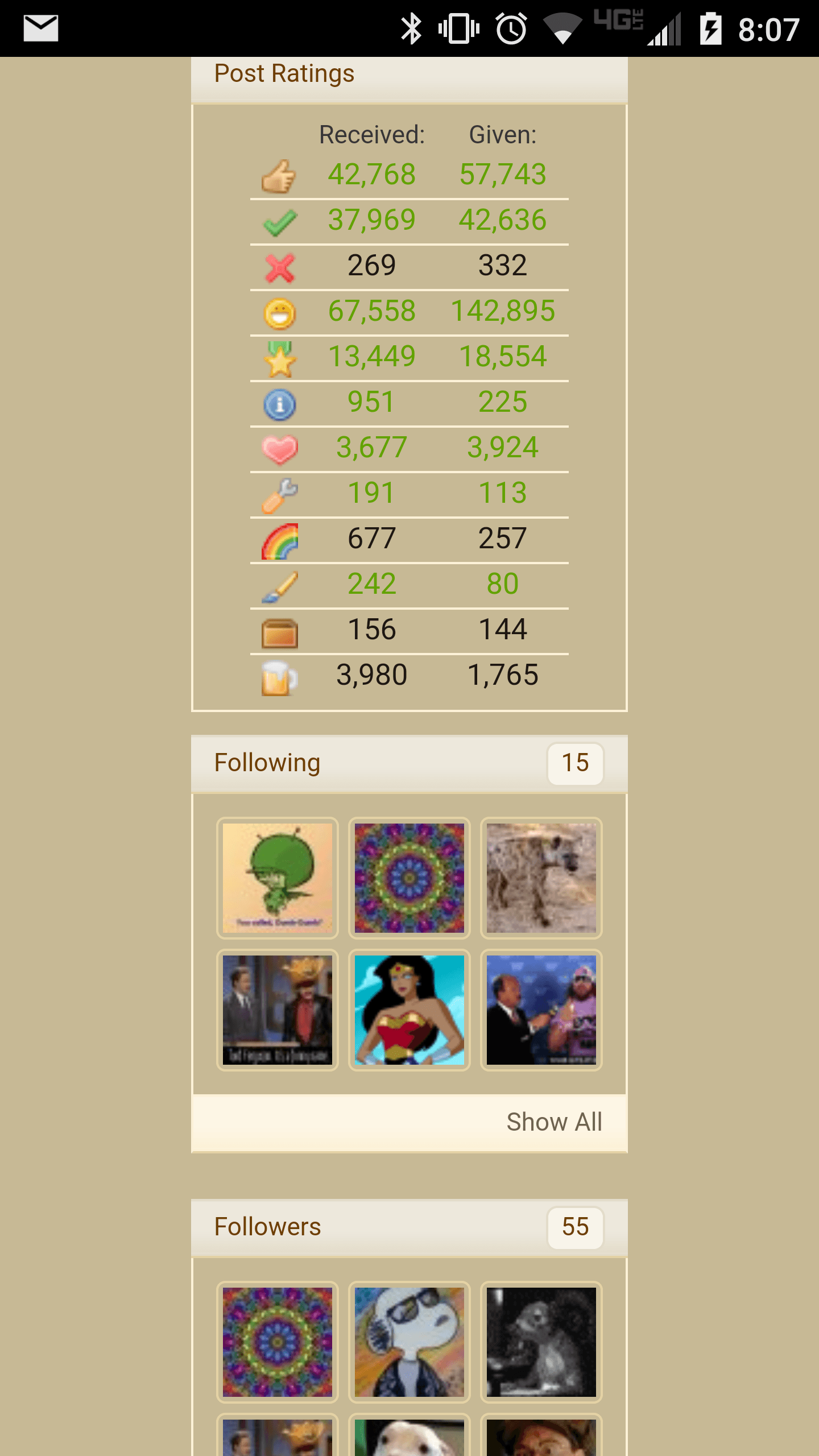819x1456 pixels.
Task: Open the Snoopy with sunglasses avatar
Action: (x=409, y=1342)
